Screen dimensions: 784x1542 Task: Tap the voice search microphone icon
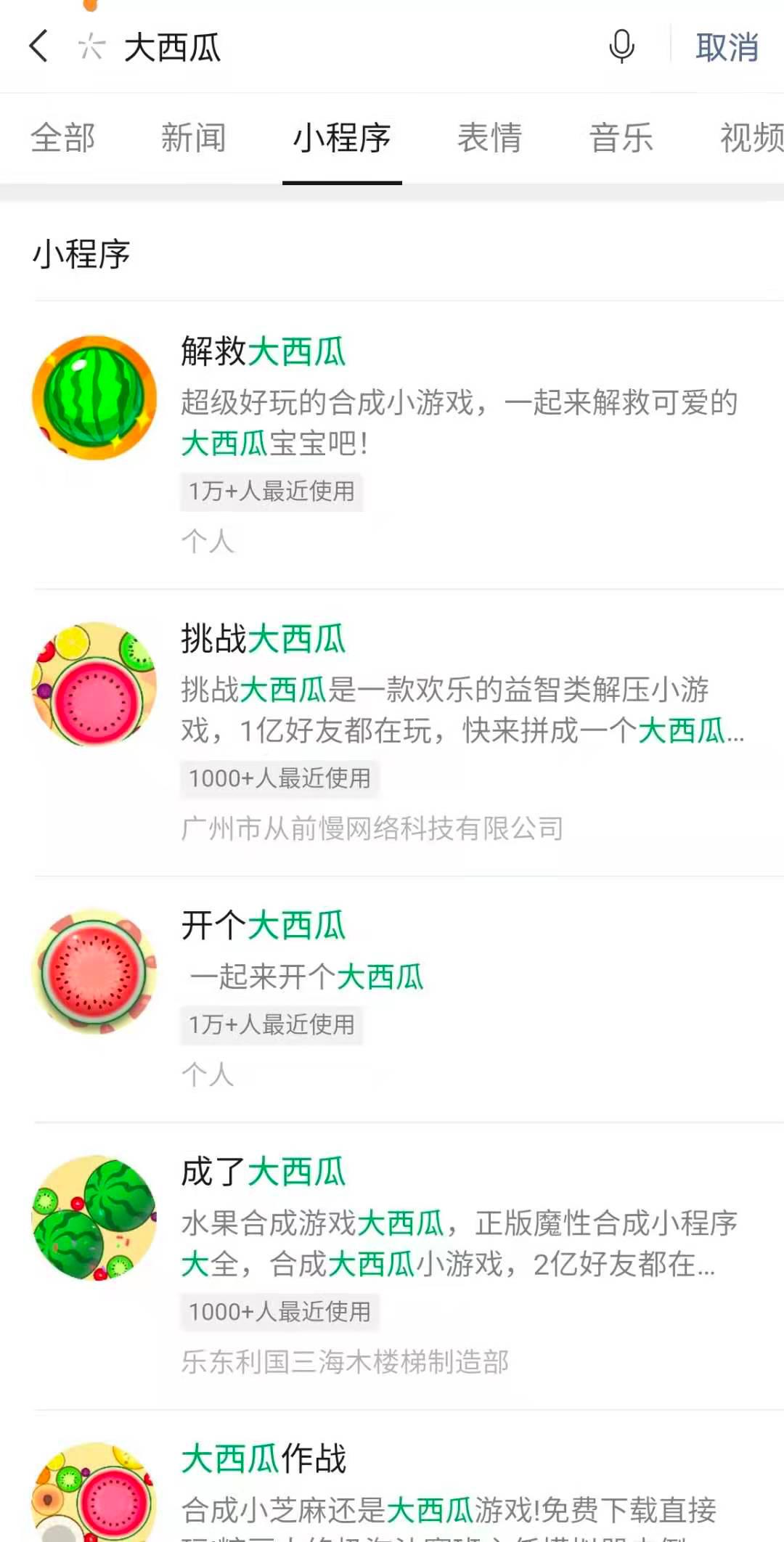[621, 47]
